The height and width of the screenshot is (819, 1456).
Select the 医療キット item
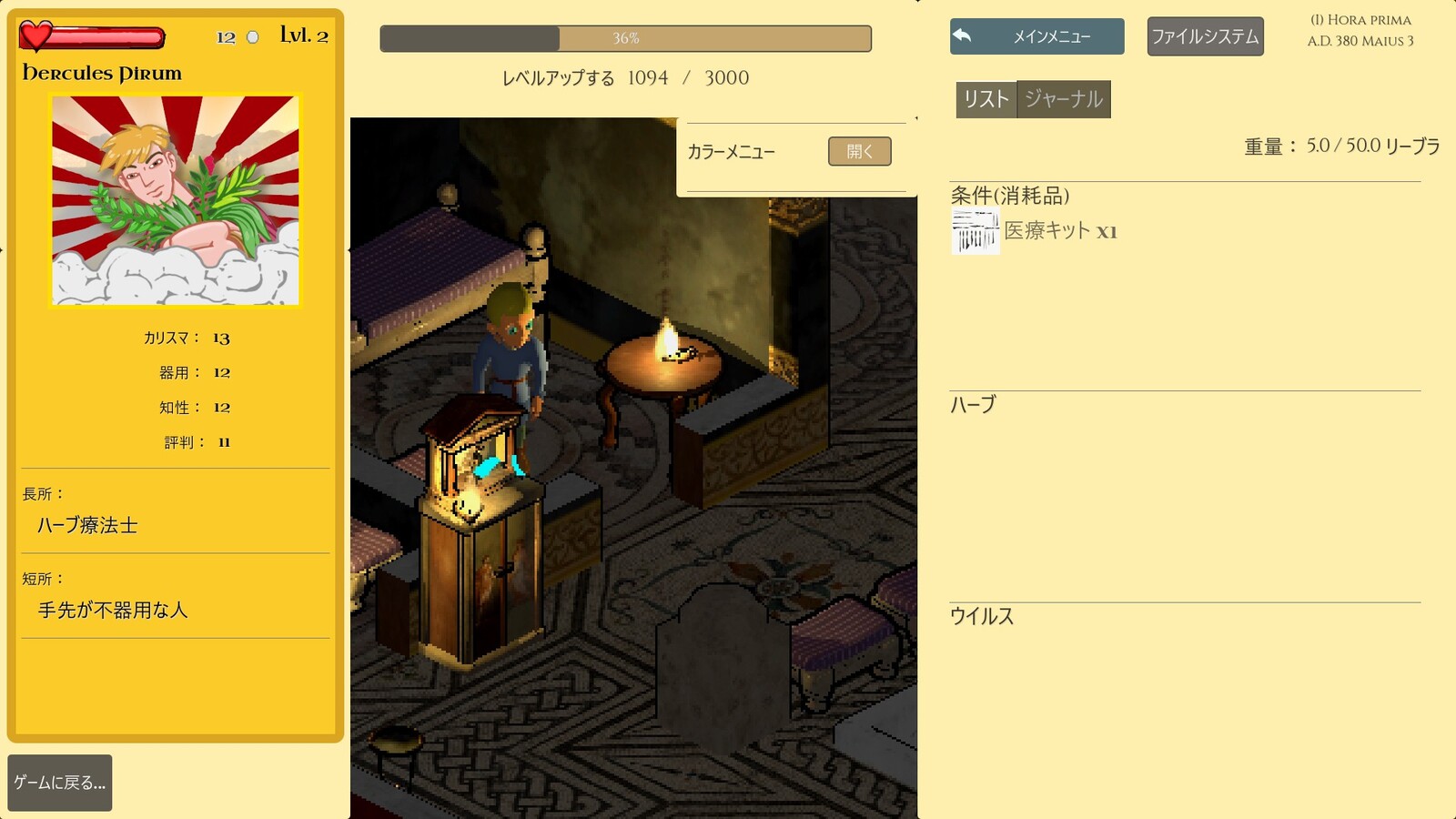[x=1046, y=231]
